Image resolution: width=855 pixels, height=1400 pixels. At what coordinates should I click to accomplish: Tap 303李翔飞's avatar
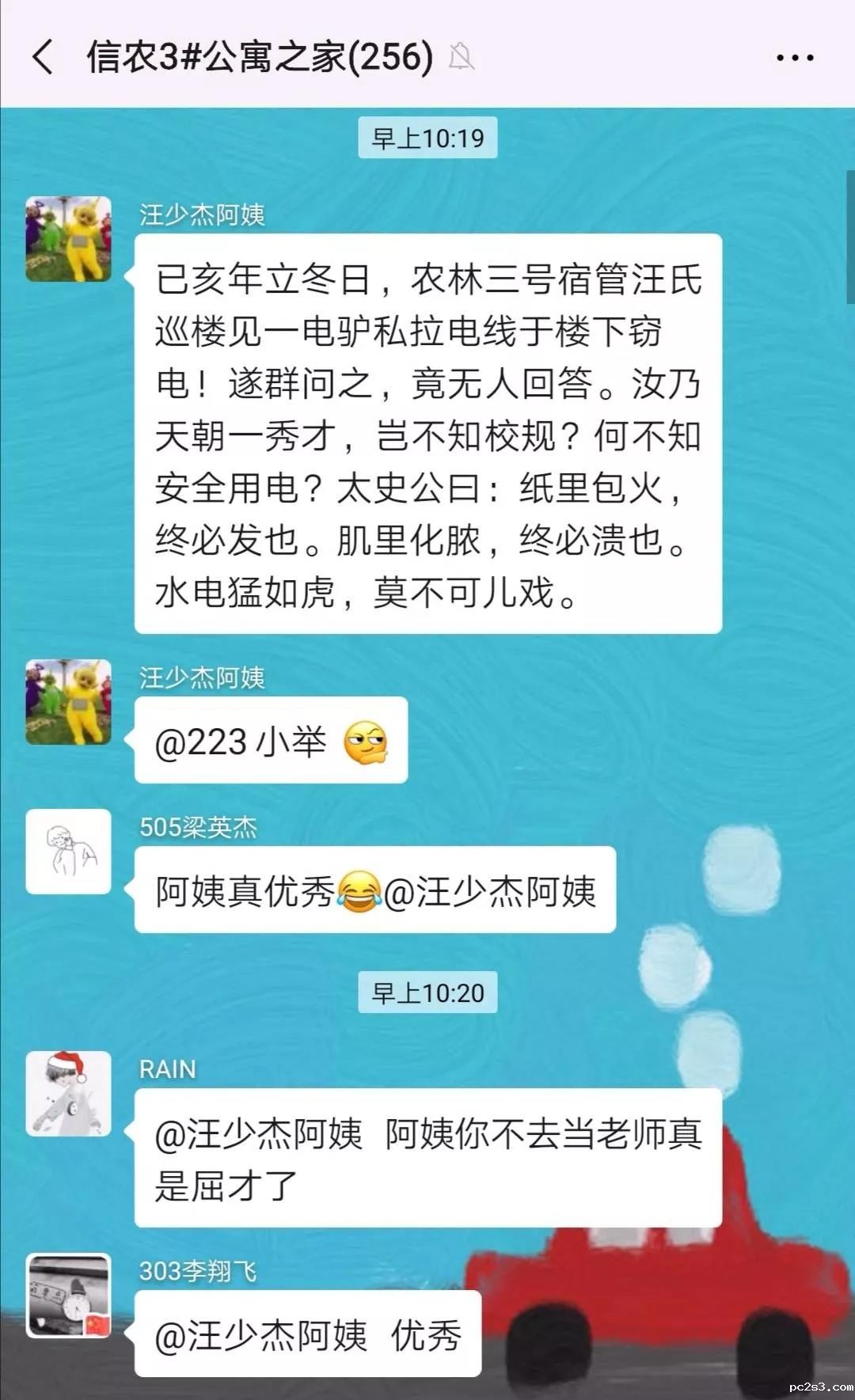coord(68,1296)
